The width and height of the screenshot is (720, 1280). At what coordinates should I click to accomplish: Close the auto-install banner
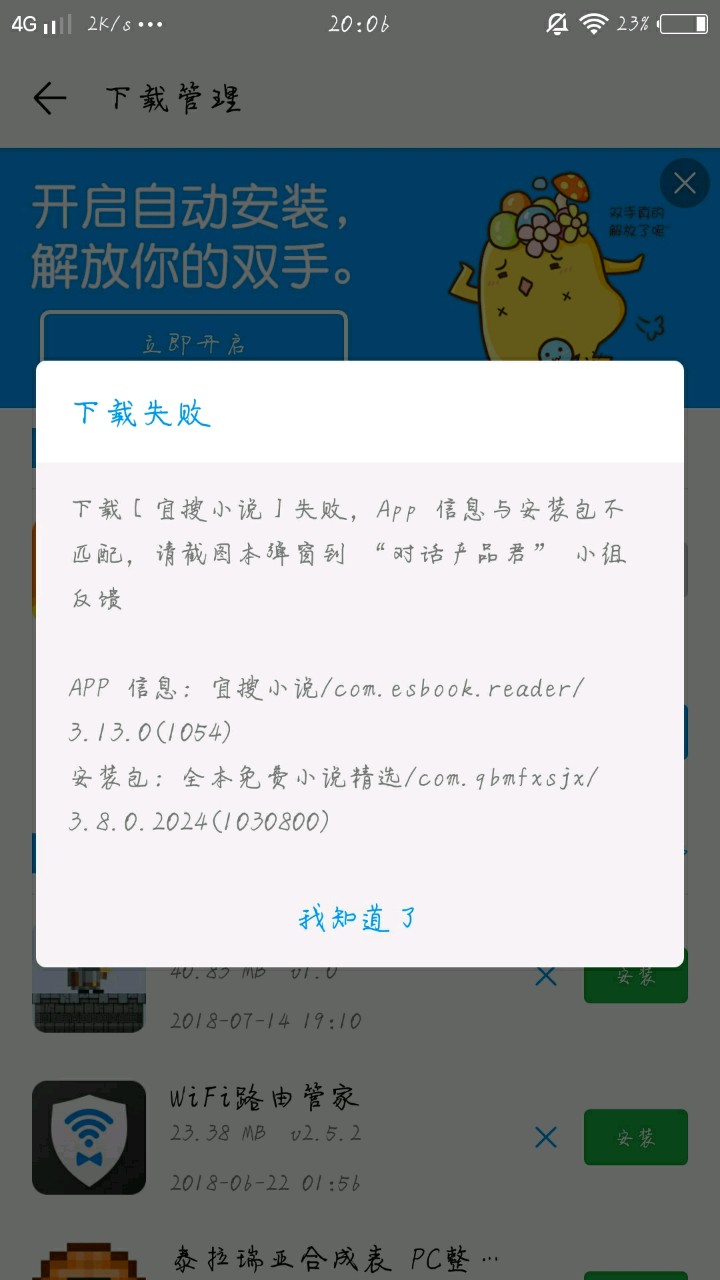point(684,183)
